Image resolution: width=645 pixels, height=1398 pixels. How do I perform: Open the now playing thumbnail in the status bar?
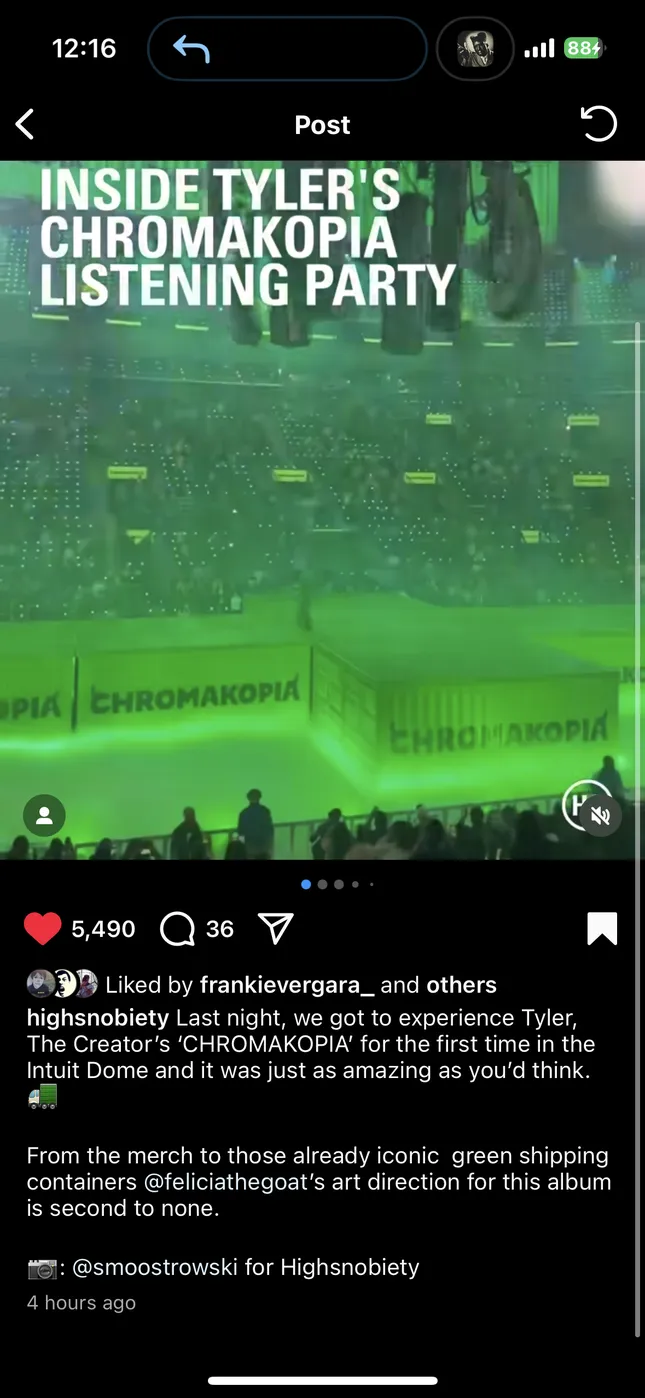click(x=475, y=48)
